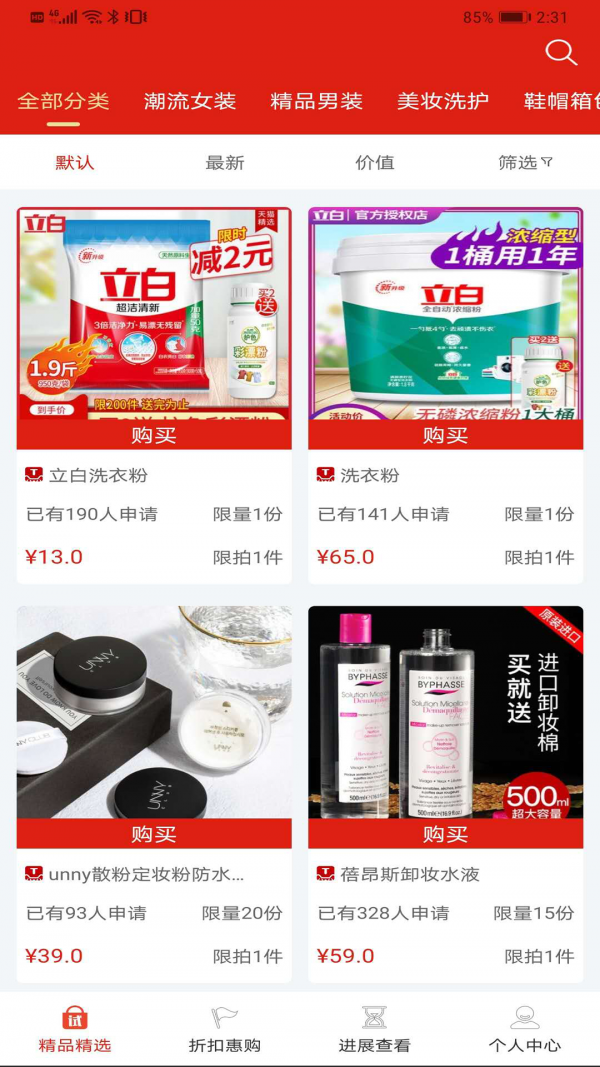Switch to the 折扣惠购 tab

tap(225, 1030)
